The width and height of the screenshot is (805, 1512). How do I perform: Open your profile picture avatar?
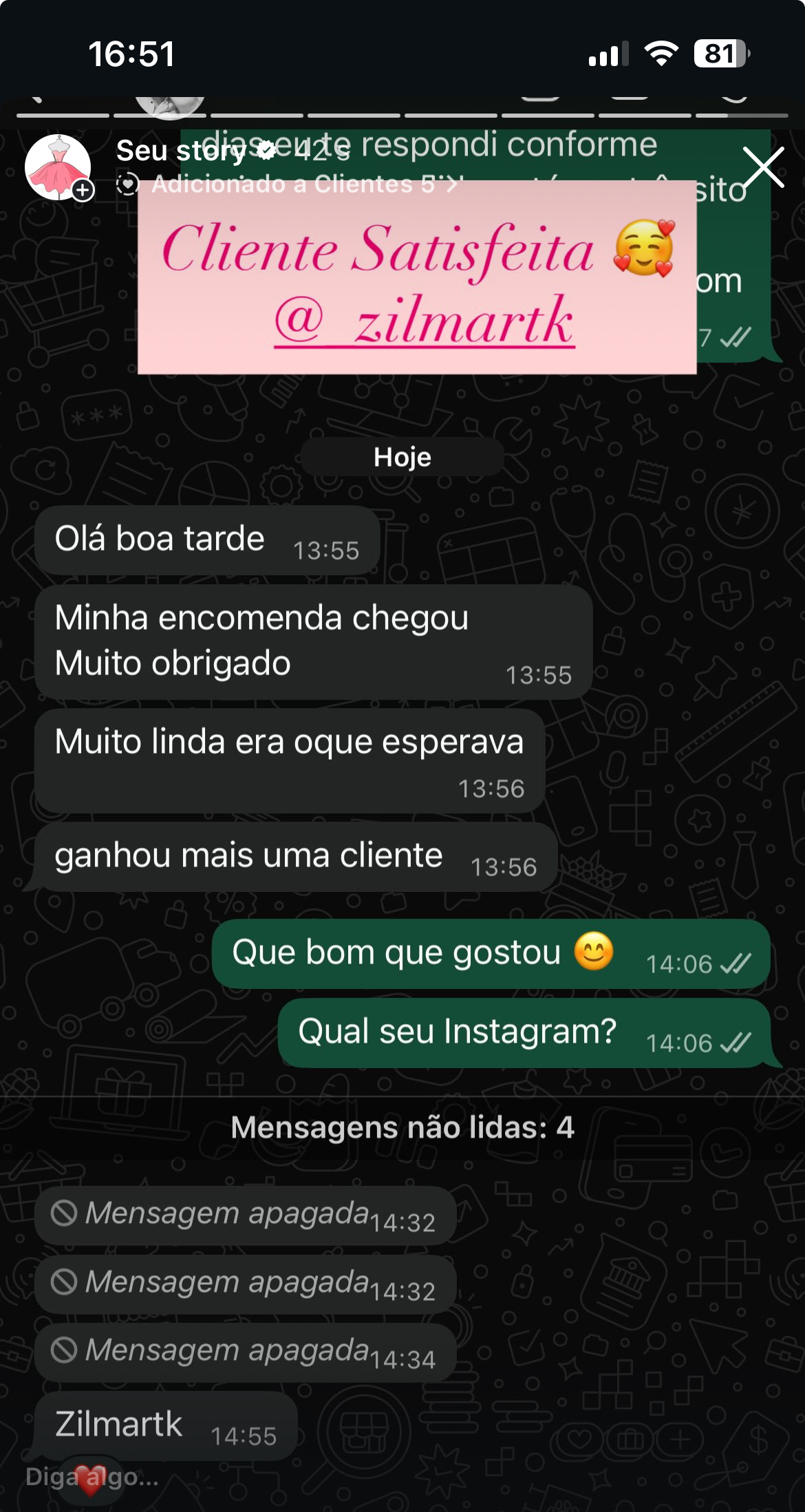point(58,167)
